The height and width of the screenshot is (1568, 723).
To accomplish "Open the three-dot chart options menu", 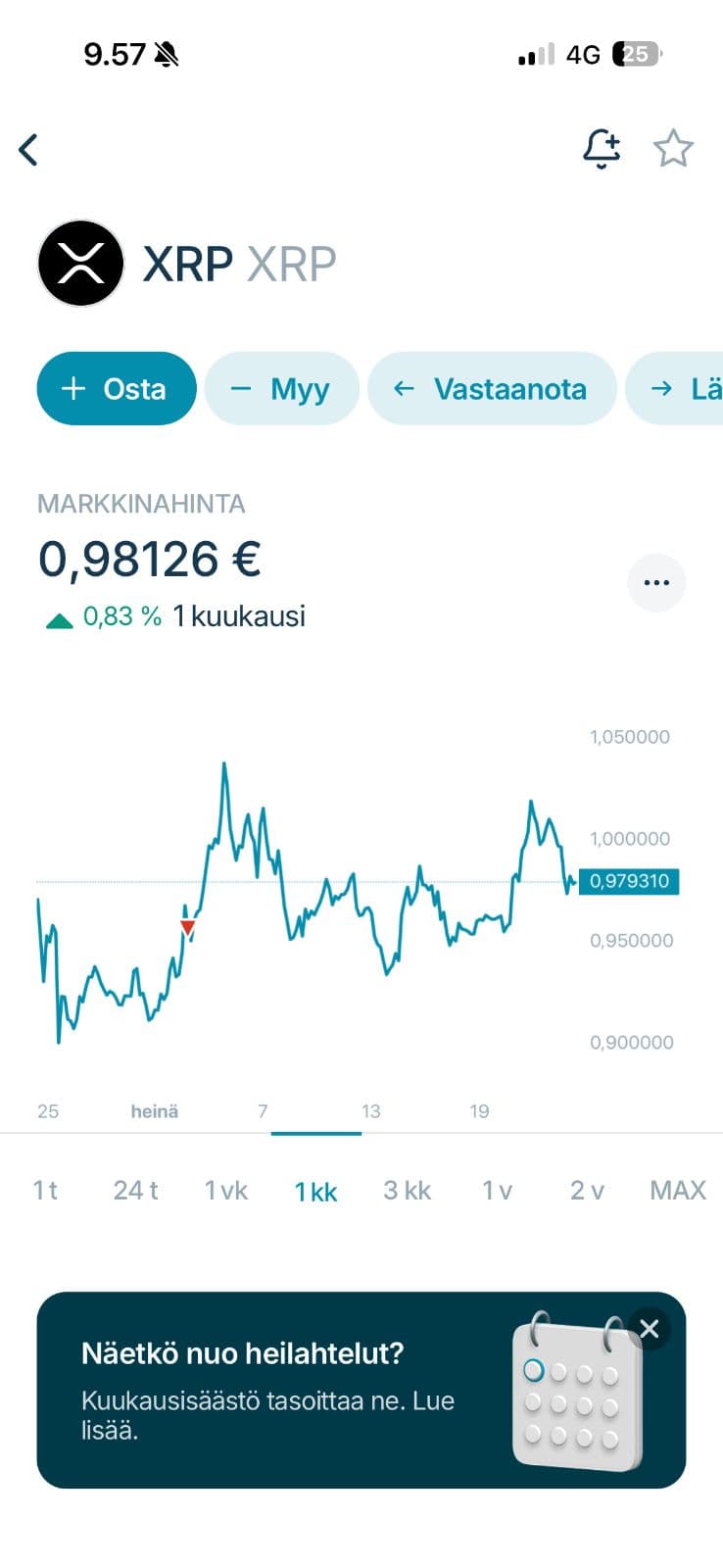I will click(656, 582).
